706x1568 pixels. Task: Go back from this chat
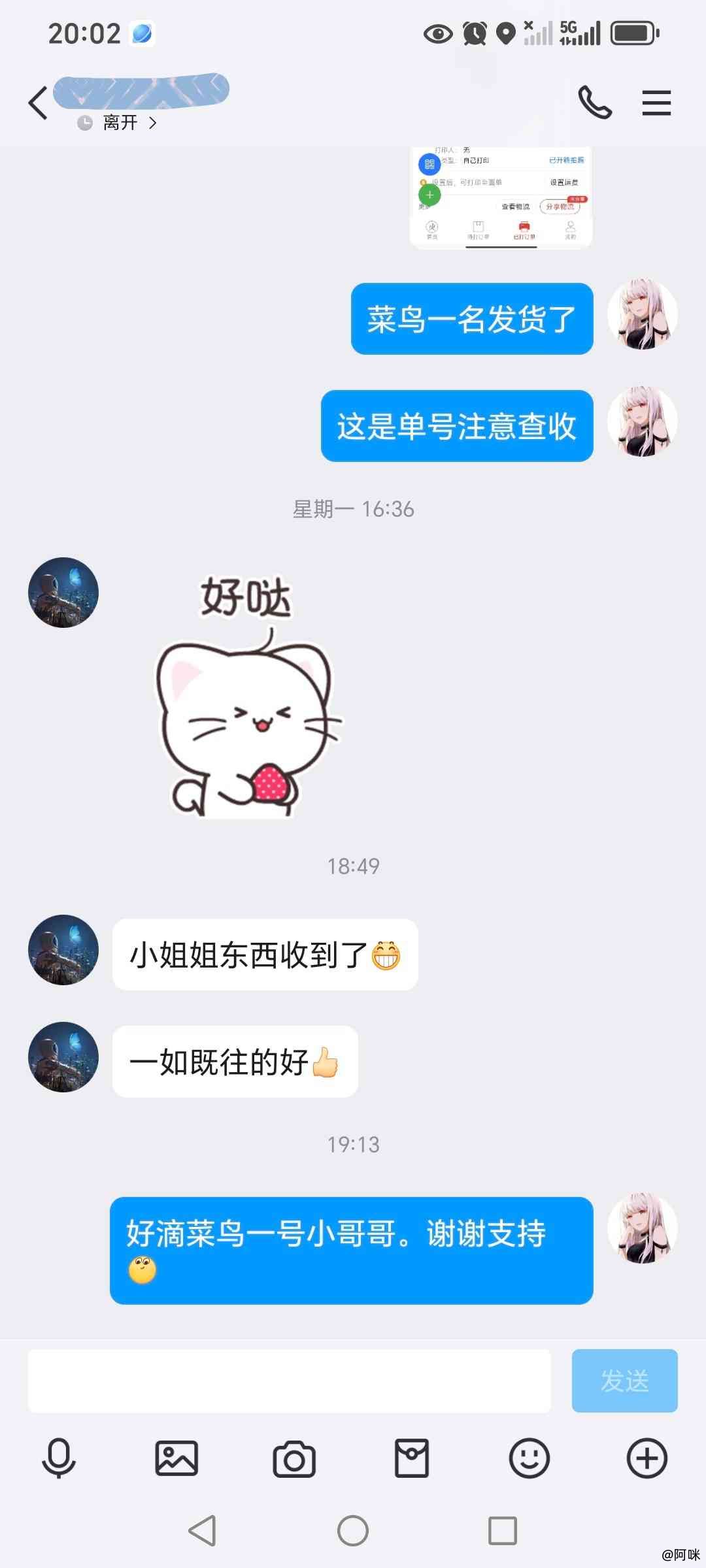(x=38, y=103)
